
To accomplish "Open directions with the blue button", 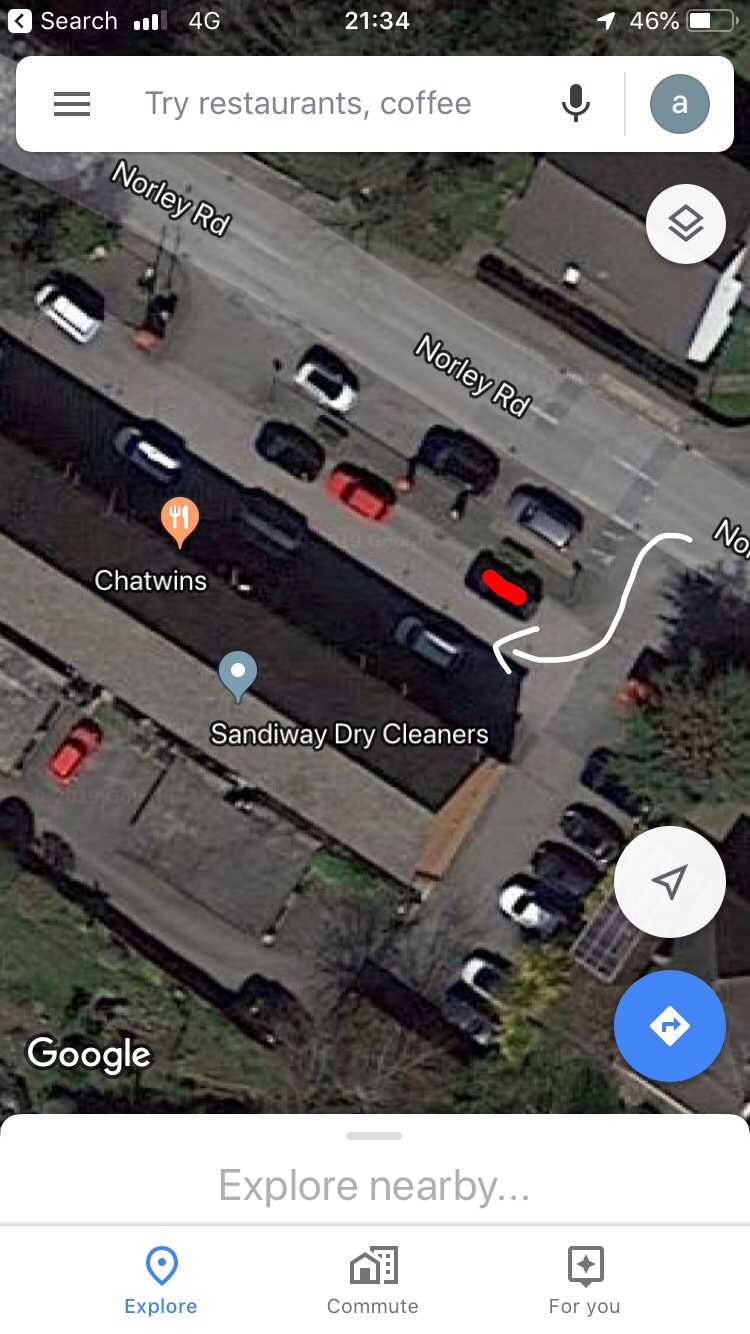I will 669,1025.
